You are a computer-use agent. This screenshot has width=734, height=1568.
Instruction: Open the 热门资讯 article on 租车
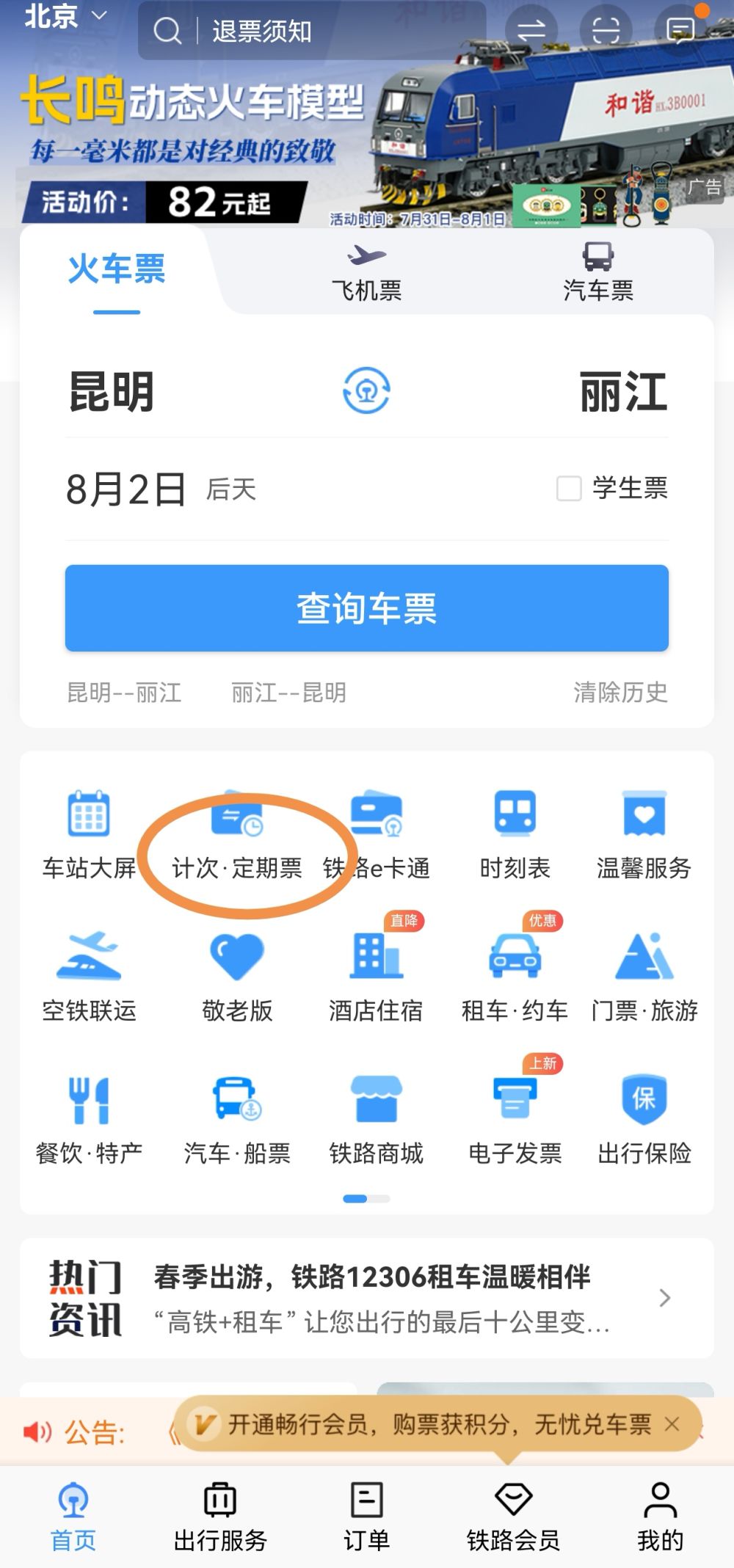click(x=382, y=1298)
